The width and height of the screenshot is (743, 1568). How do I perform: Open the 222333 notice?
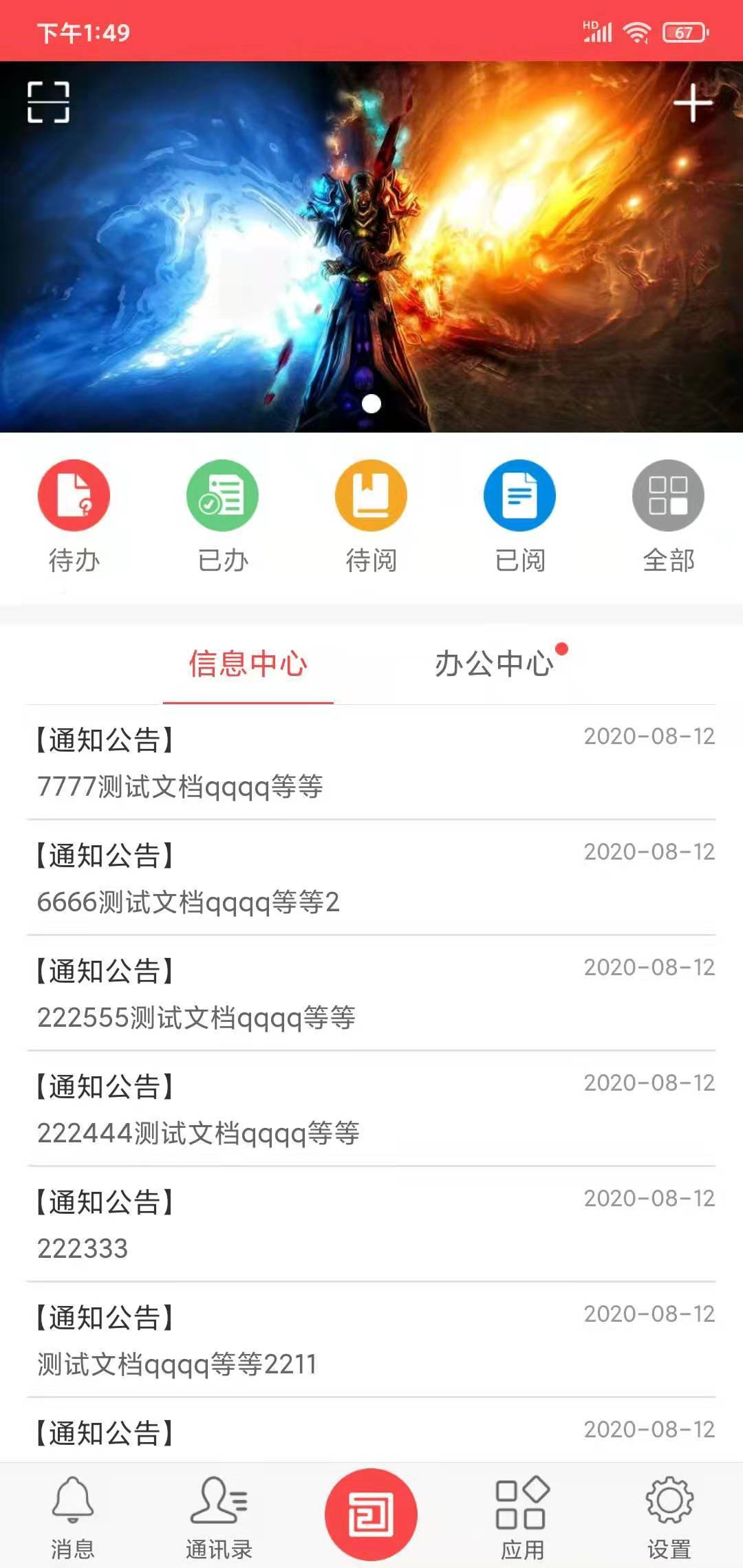(371, 1224)
